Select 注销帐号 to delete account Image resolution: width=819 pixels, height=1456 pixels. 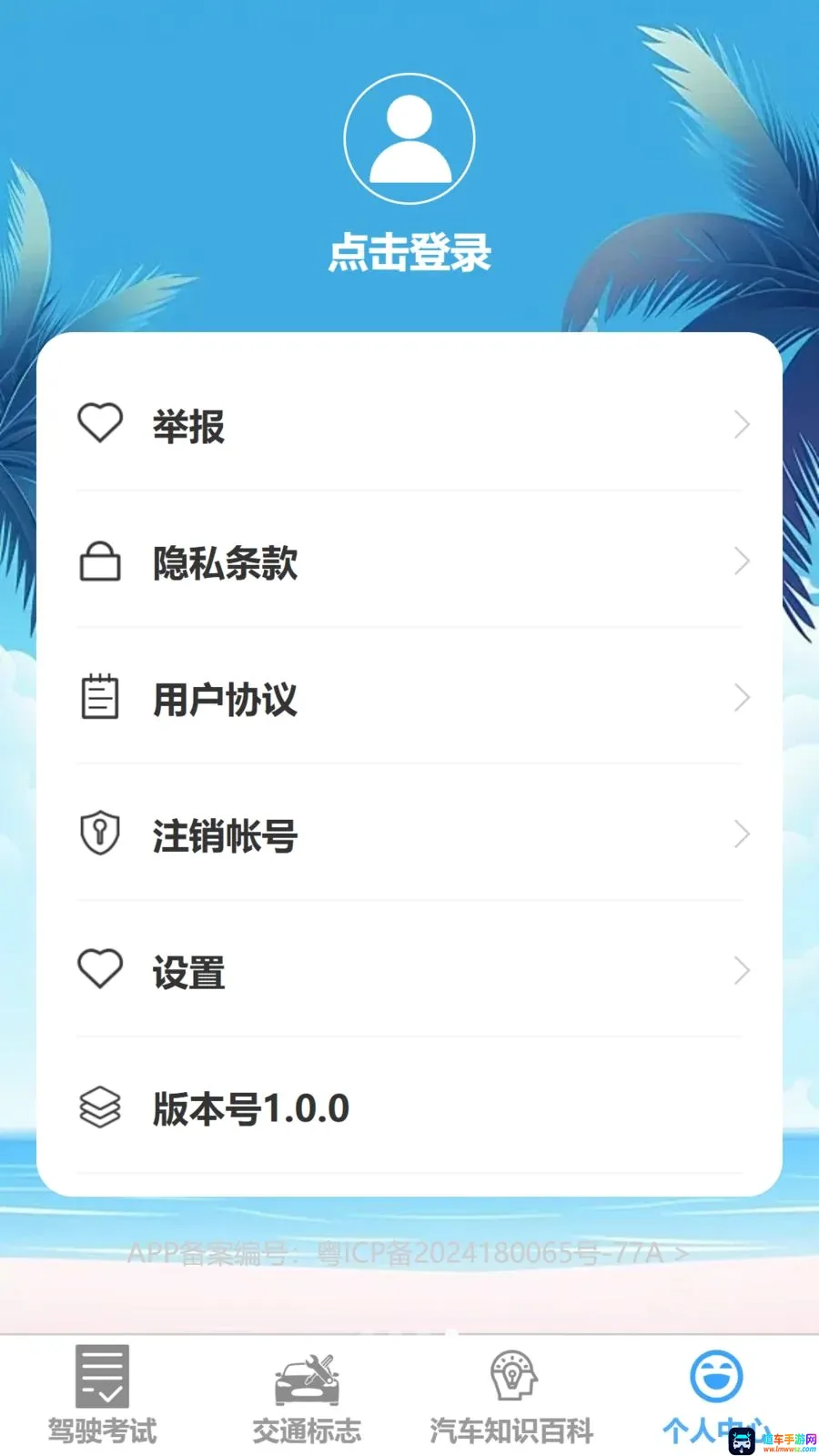409,834
